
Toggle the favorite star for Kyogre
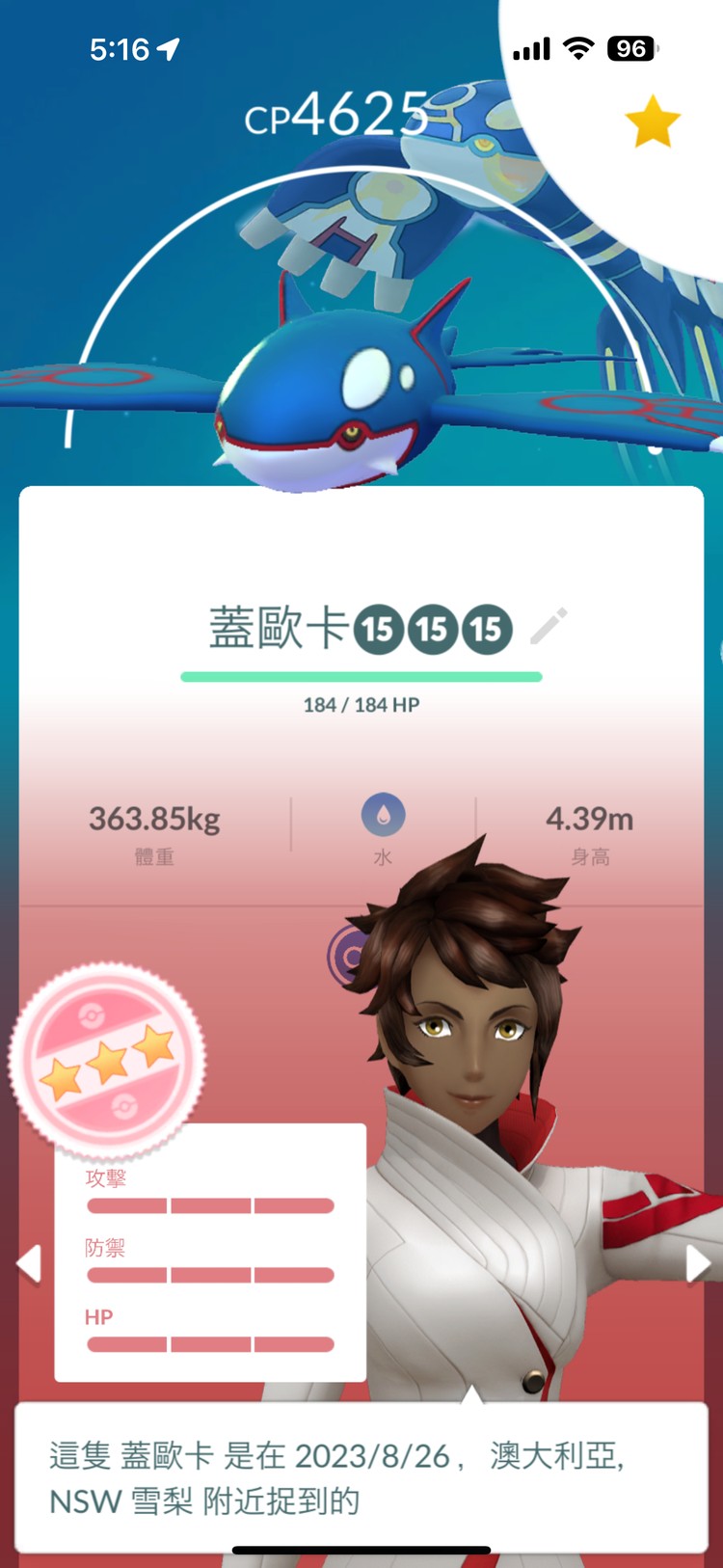tap(652, 122)
